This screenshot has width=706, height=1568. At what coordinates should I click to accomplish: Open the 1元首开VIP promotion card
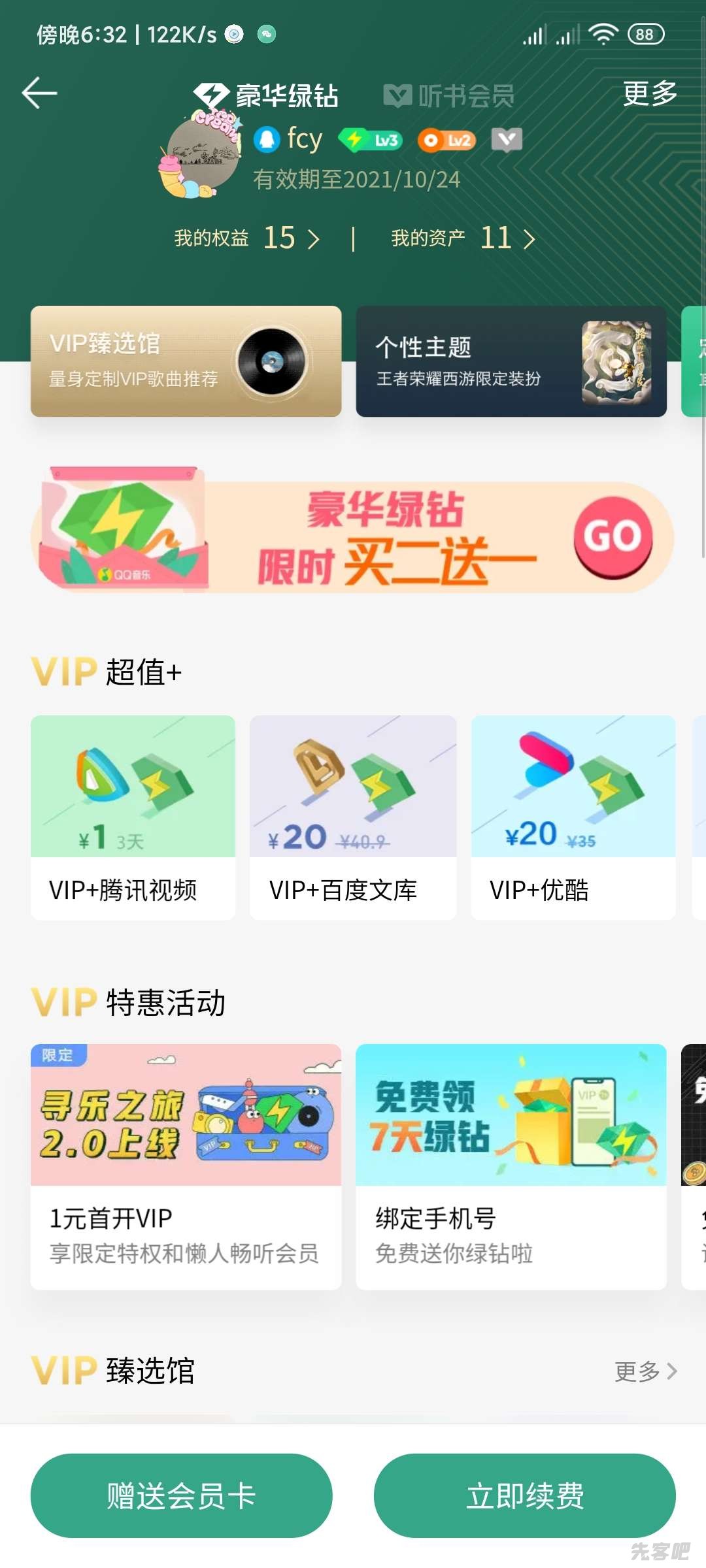[x=186, y=1166]
